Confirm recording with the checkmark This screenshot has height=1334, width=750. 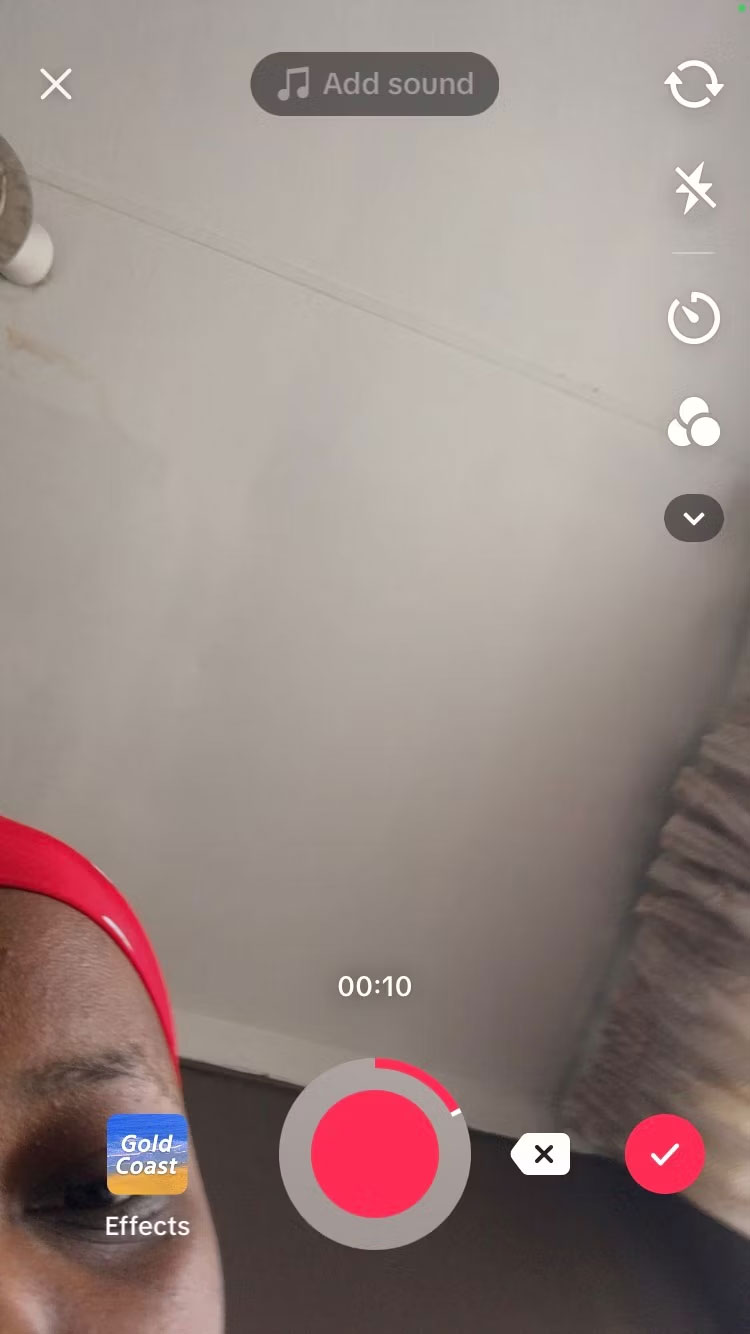[x=665, y=1154]
